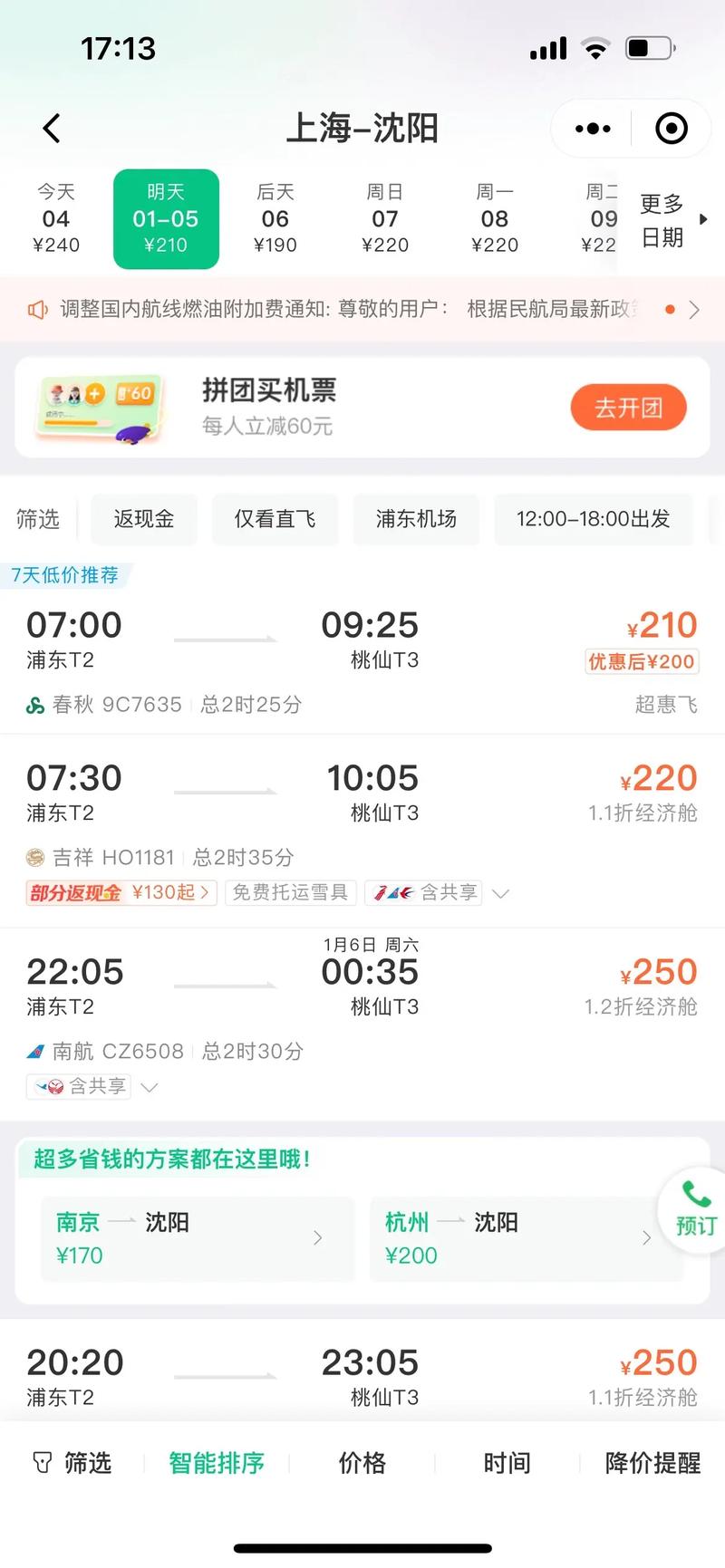The height and width of the screenshot is (1568, 725).
Task: Tap the 去开团 group-buy button
Action: pos(628,408)
